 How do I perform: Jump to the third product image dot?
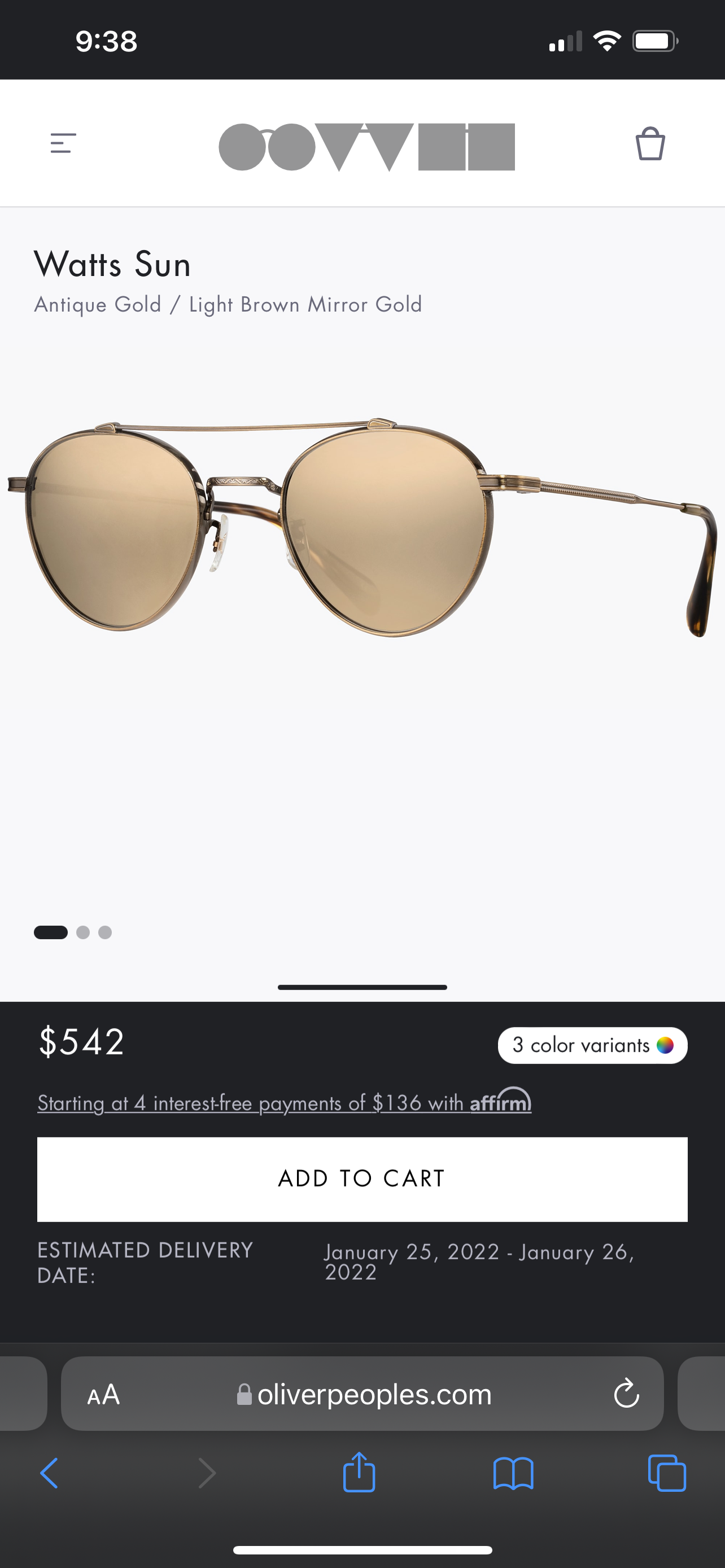point(106,932)
